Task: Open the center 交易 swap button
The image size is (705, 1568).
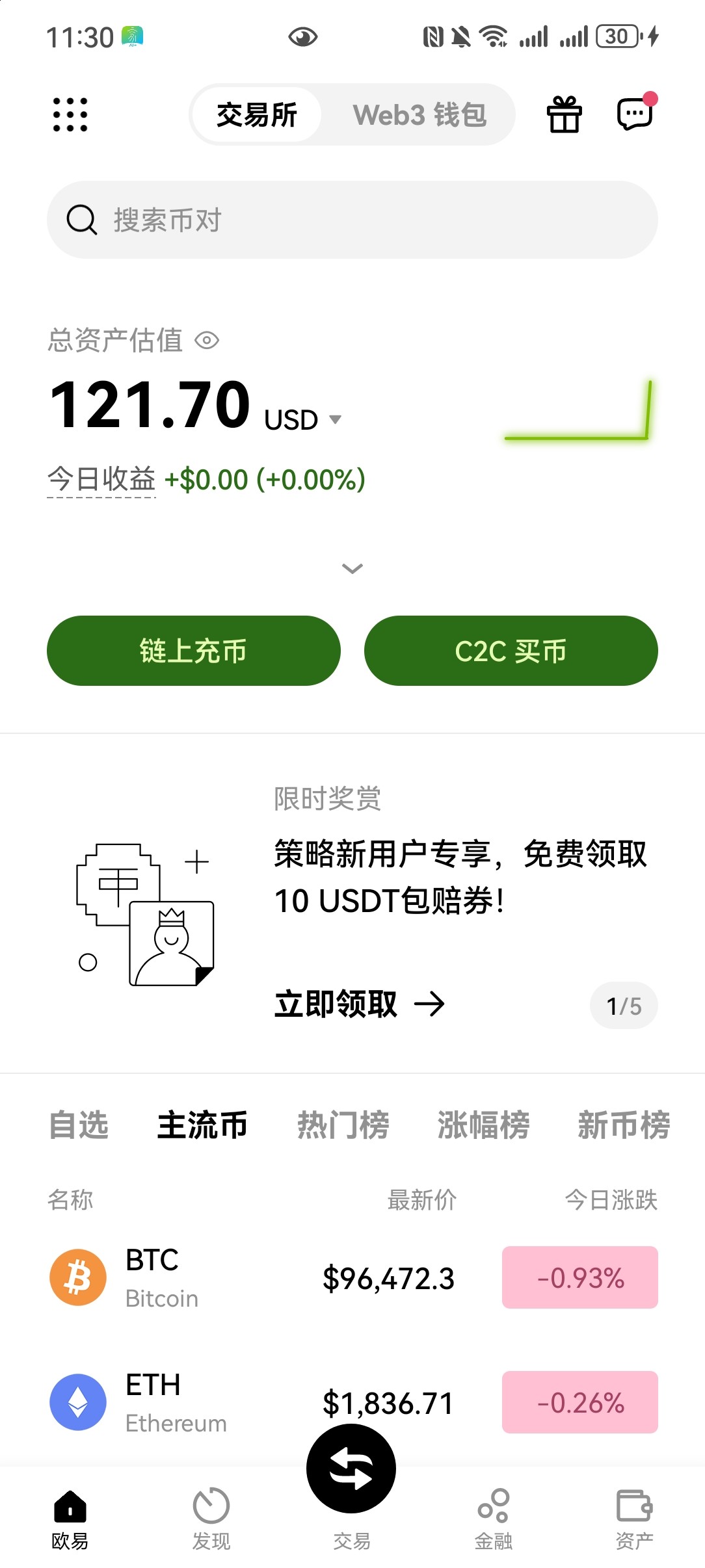Action: [351, 1469]
